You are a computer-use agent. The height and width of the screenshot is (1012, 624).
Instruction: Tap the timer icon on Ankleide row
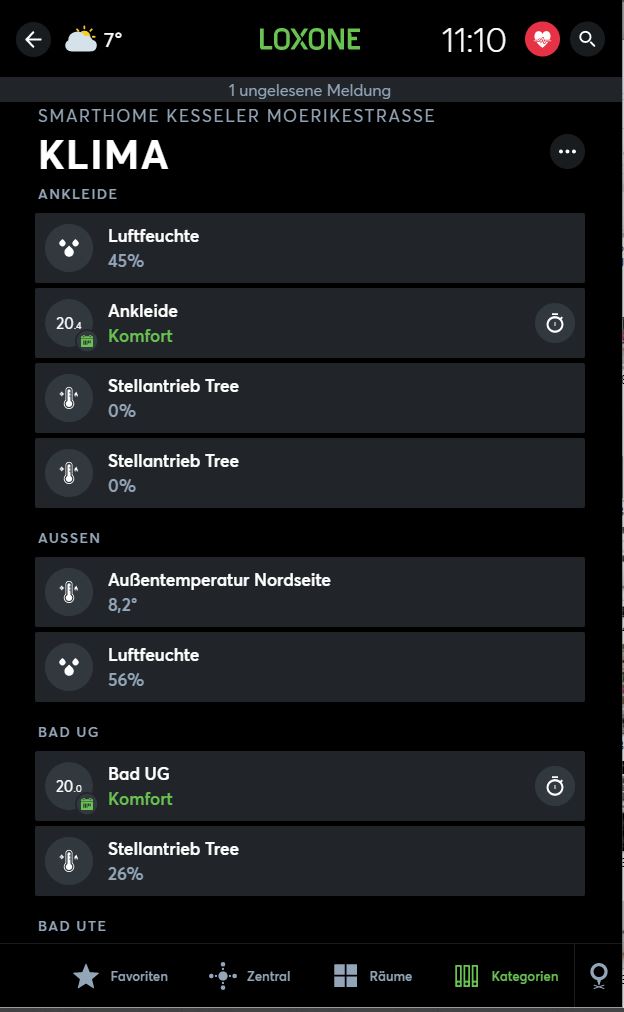(x=555, y=323)
